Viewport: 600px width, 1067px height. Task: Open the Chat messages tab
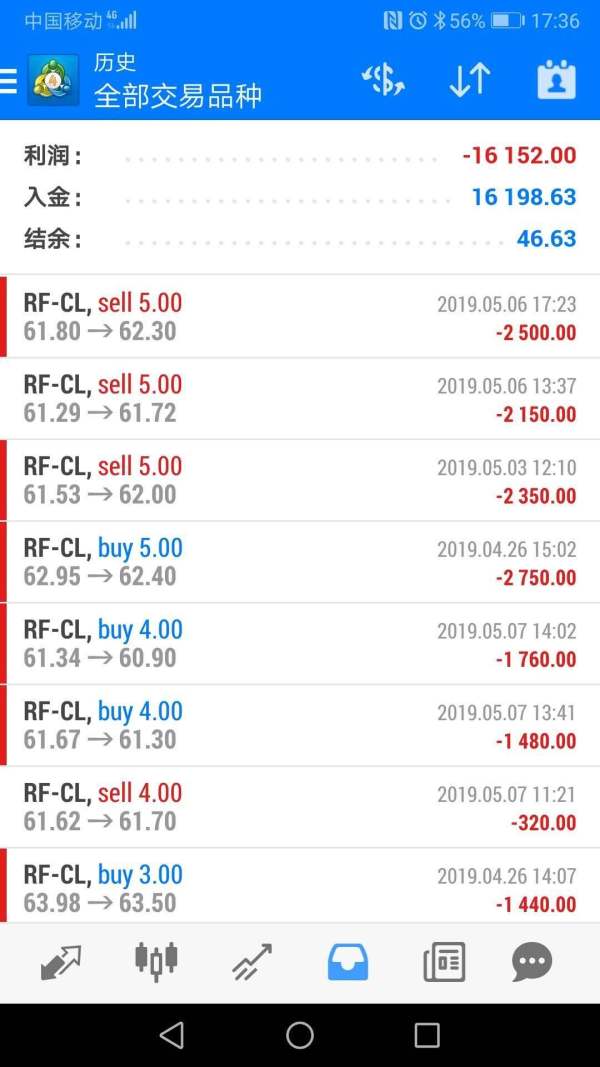531,962
